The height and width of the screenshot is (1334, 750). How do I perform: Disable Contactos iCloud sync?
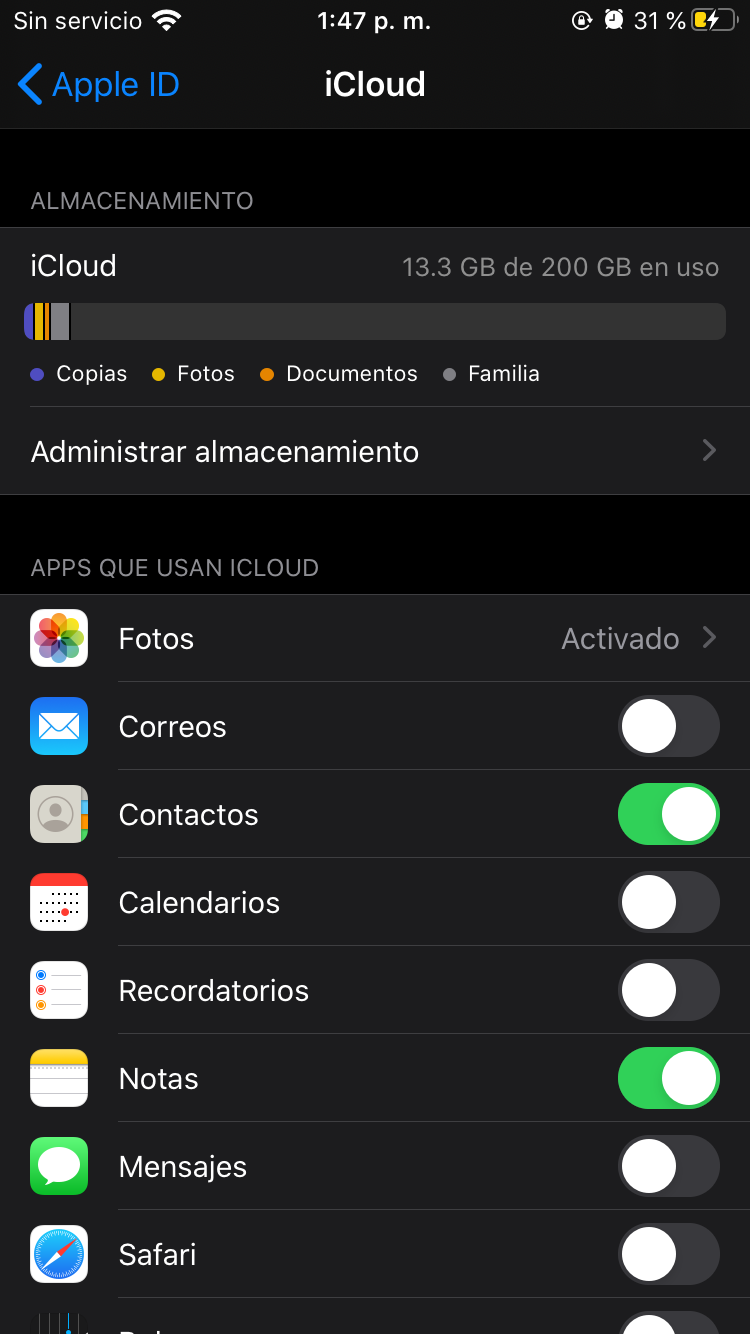668,815
